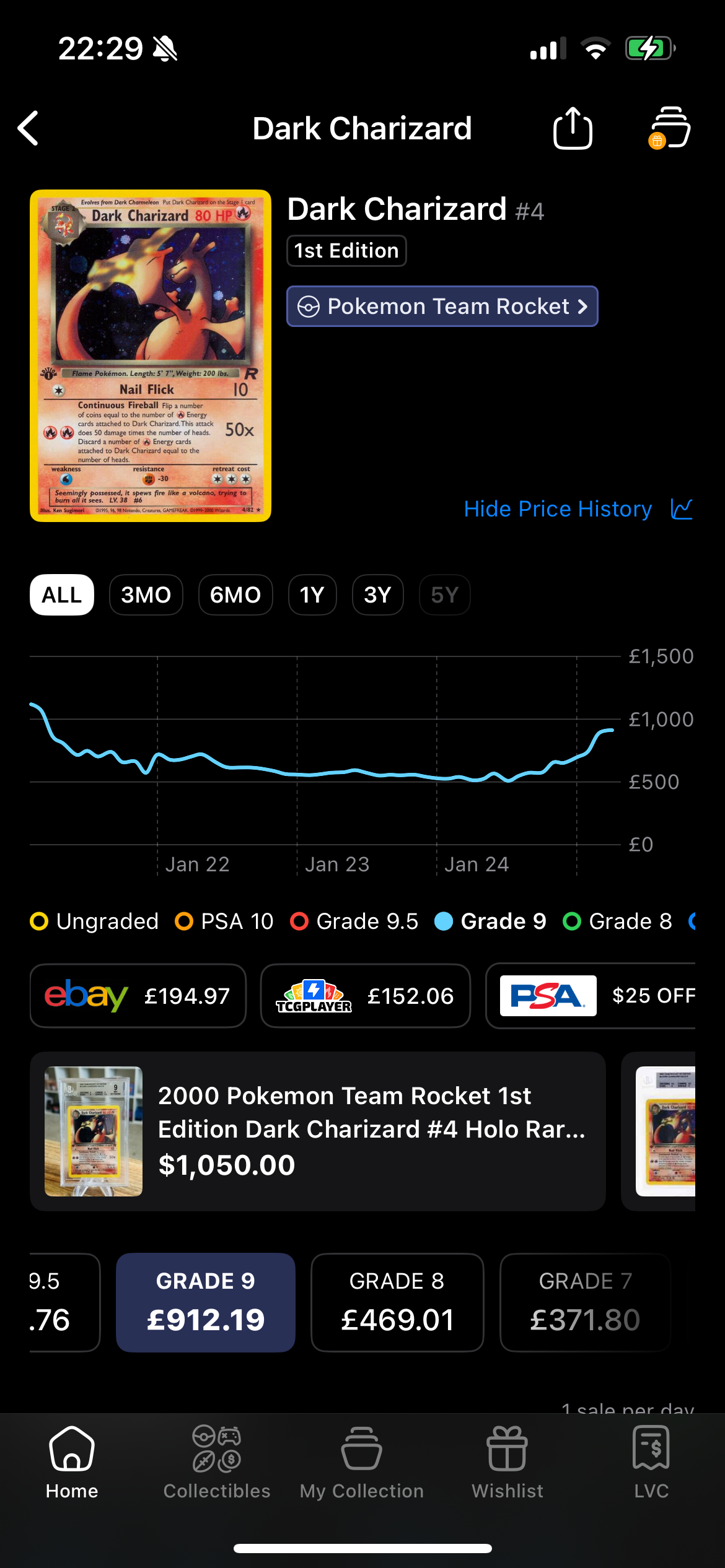This screenshot has width=725, height=1568.
Task: Open the Wishlist tab
Action: click(507, 1463)
